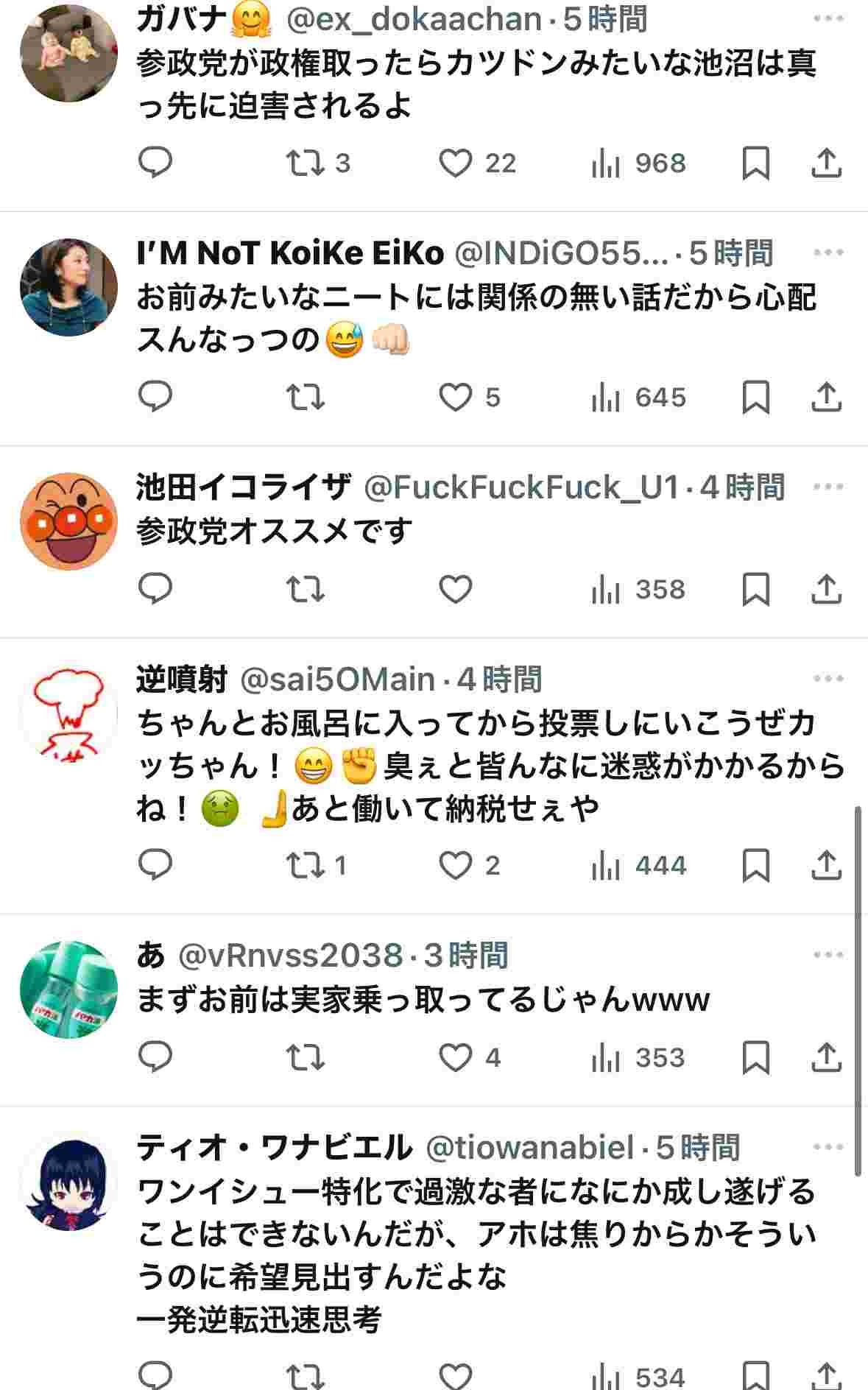Repost the reply by @FuckFuckFuck_U1

pyautogui.click(x=305, y=590)
